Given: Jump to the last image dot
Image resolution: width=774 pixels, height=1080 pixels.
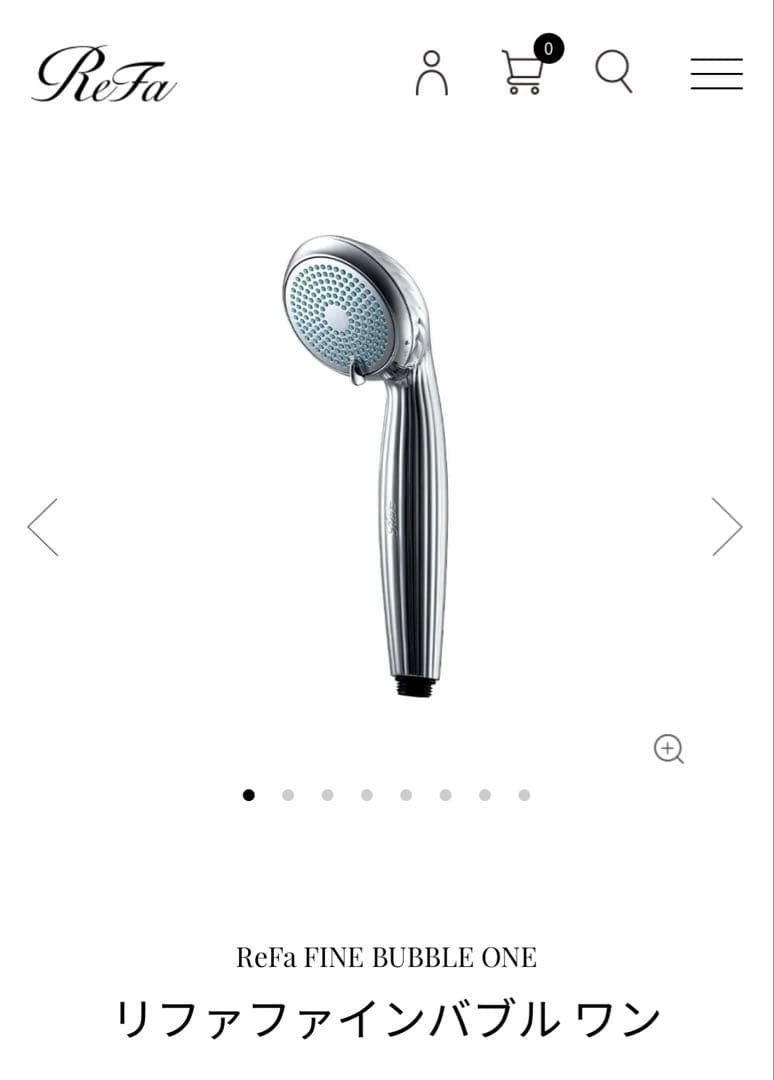Looking at the screenshot, I should [524, 795].
